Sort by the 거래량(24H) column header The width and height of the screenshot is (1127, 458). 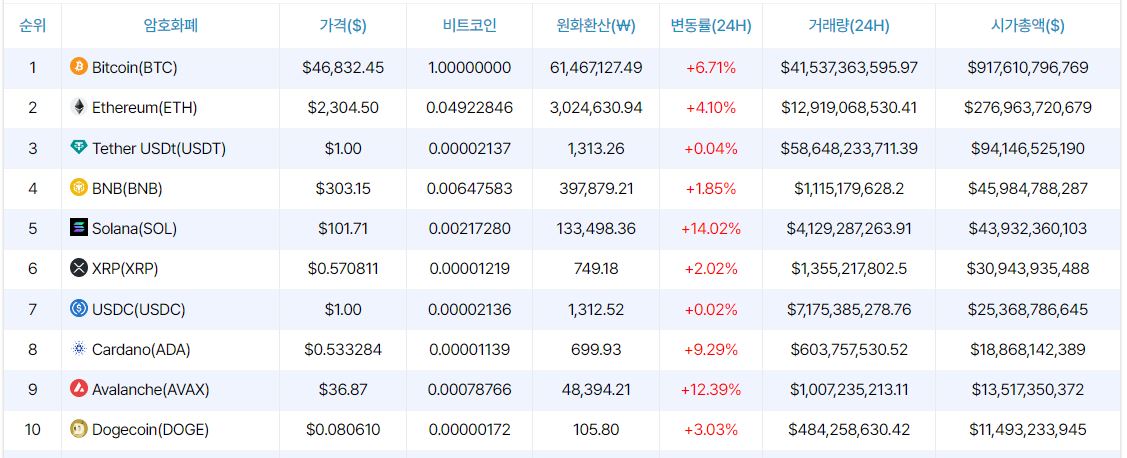click(x=848, y=26)
